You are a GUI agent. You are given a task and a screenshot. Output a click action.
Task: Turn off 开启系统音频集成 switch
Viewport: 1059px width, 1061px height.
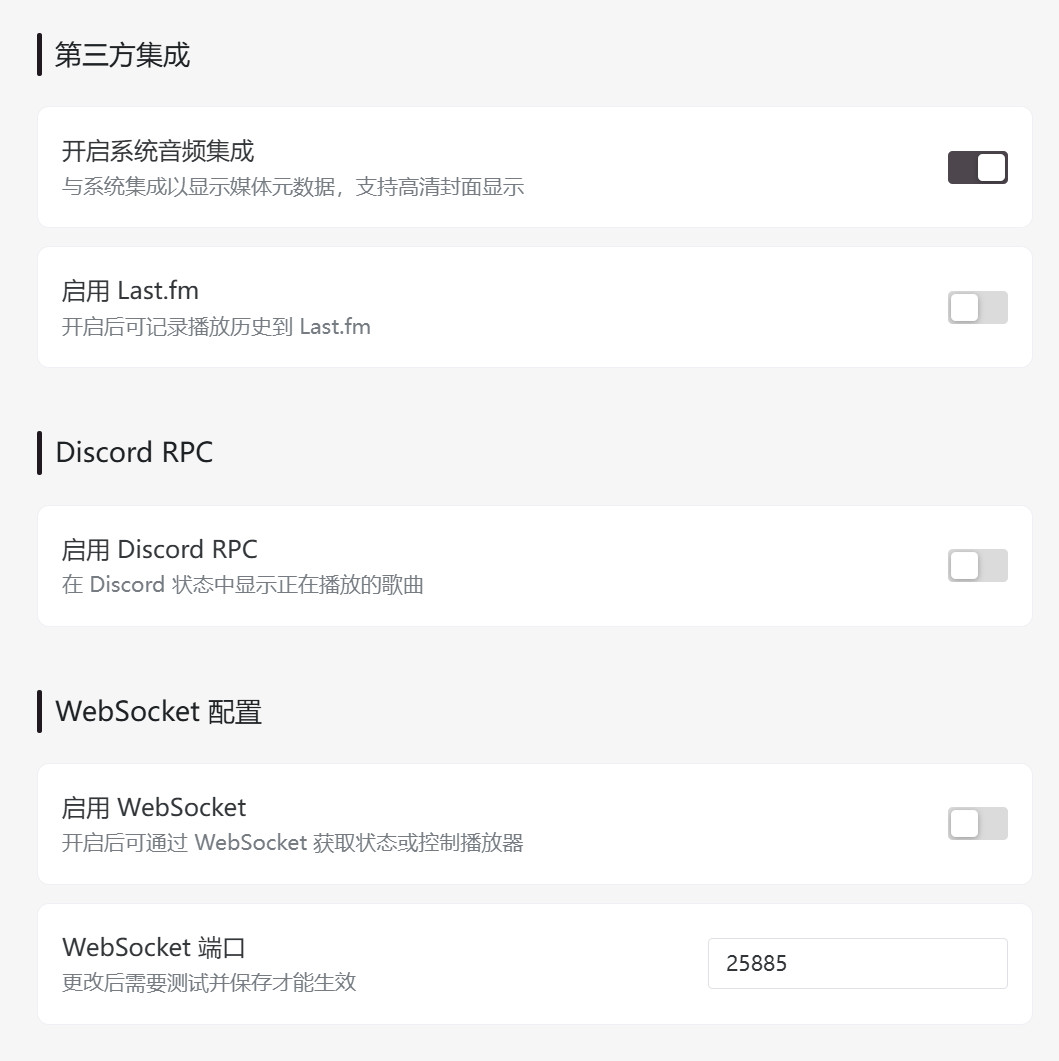[x=977, y=167]
